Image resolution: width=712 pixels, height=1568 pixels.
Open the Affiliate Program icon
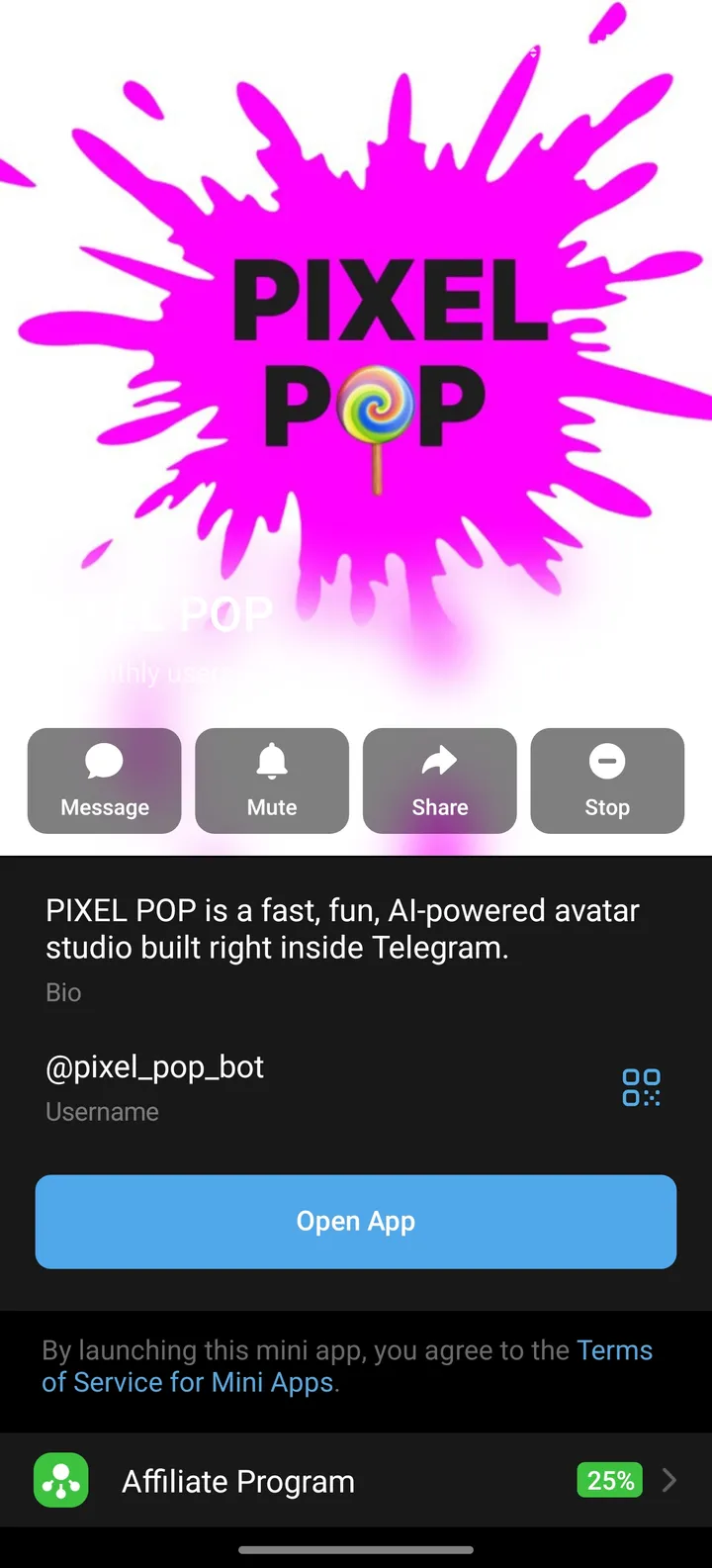(x=60, y=1480)
